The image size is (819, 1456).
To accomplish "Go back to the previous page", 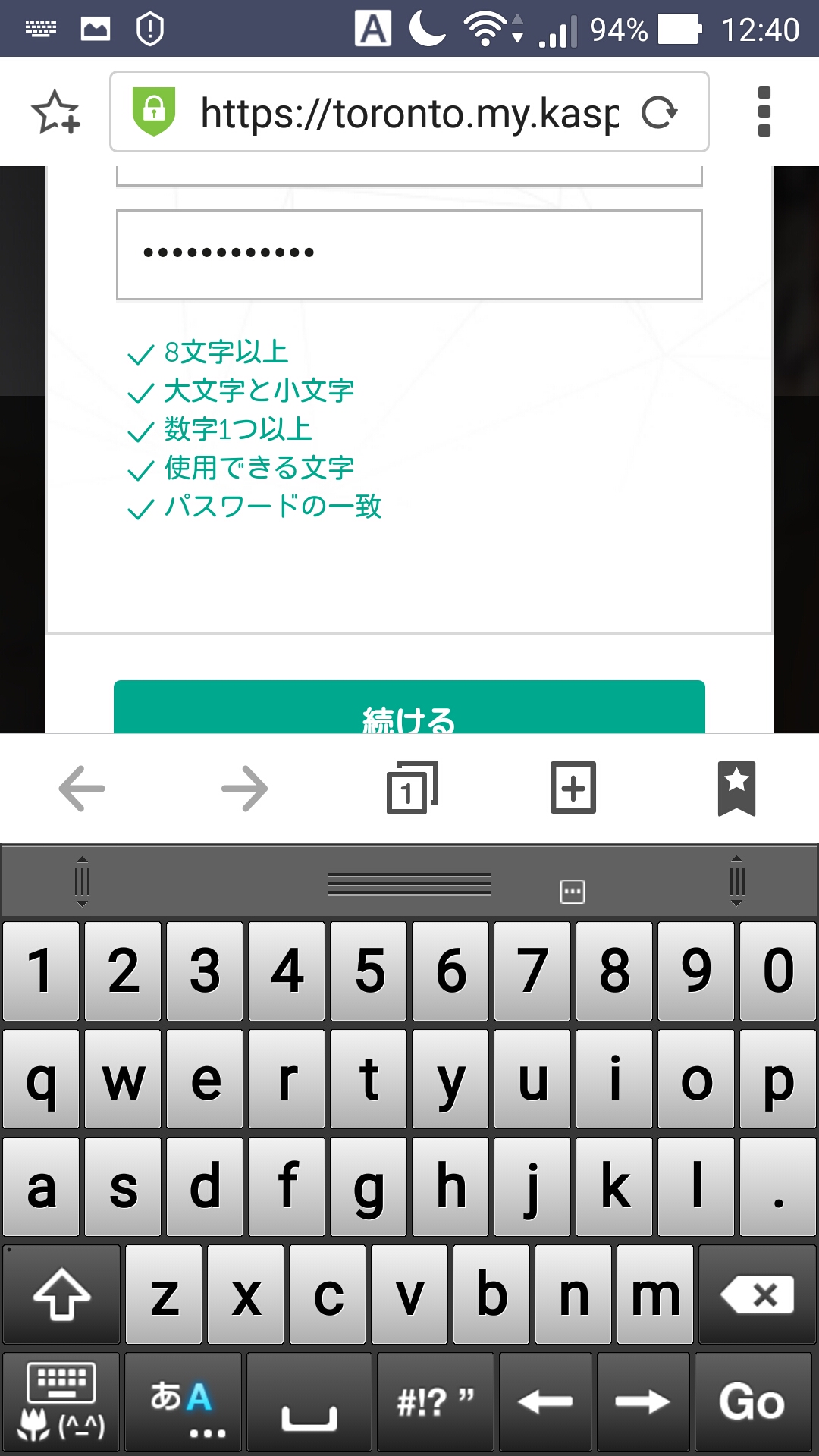I will coord(82,789).
